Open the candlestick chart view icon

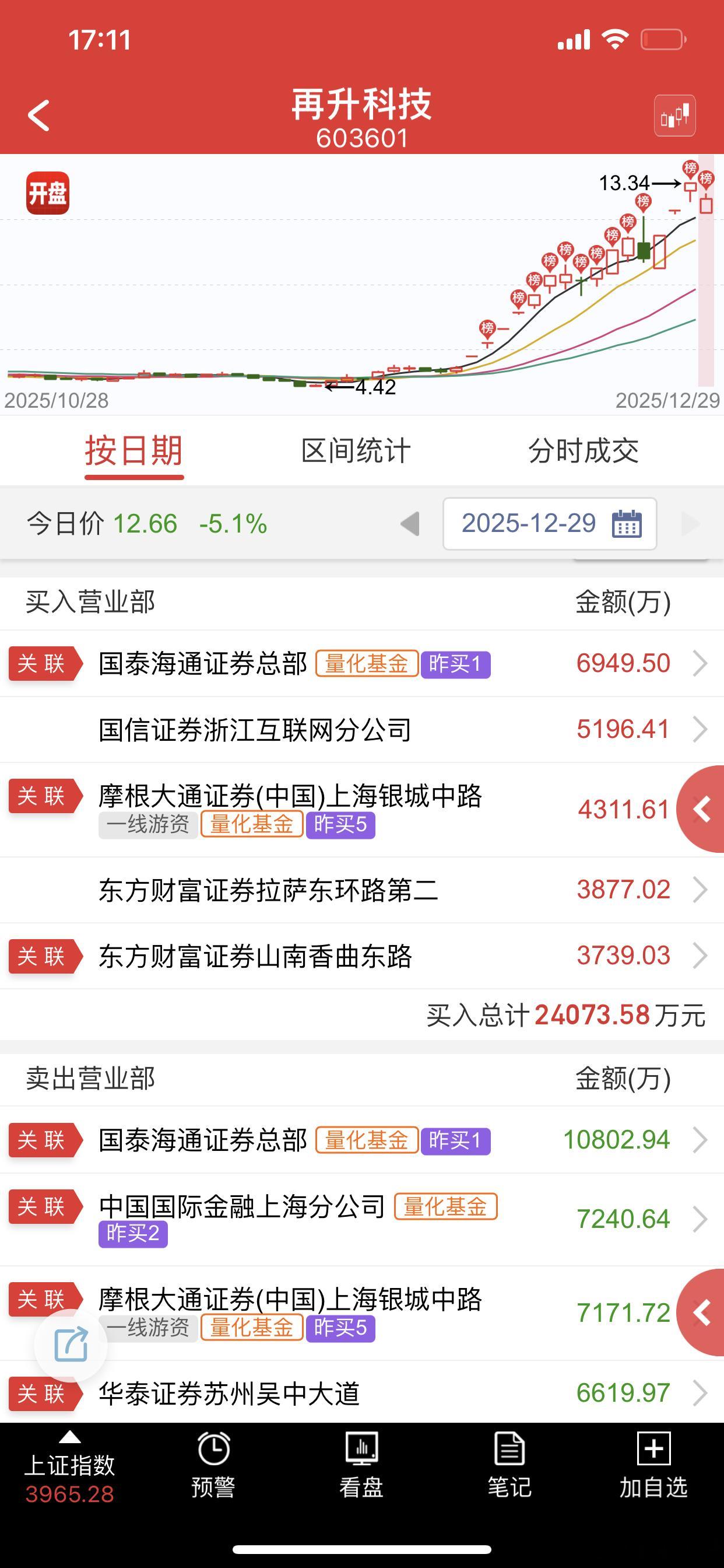[x=676, y=116]
